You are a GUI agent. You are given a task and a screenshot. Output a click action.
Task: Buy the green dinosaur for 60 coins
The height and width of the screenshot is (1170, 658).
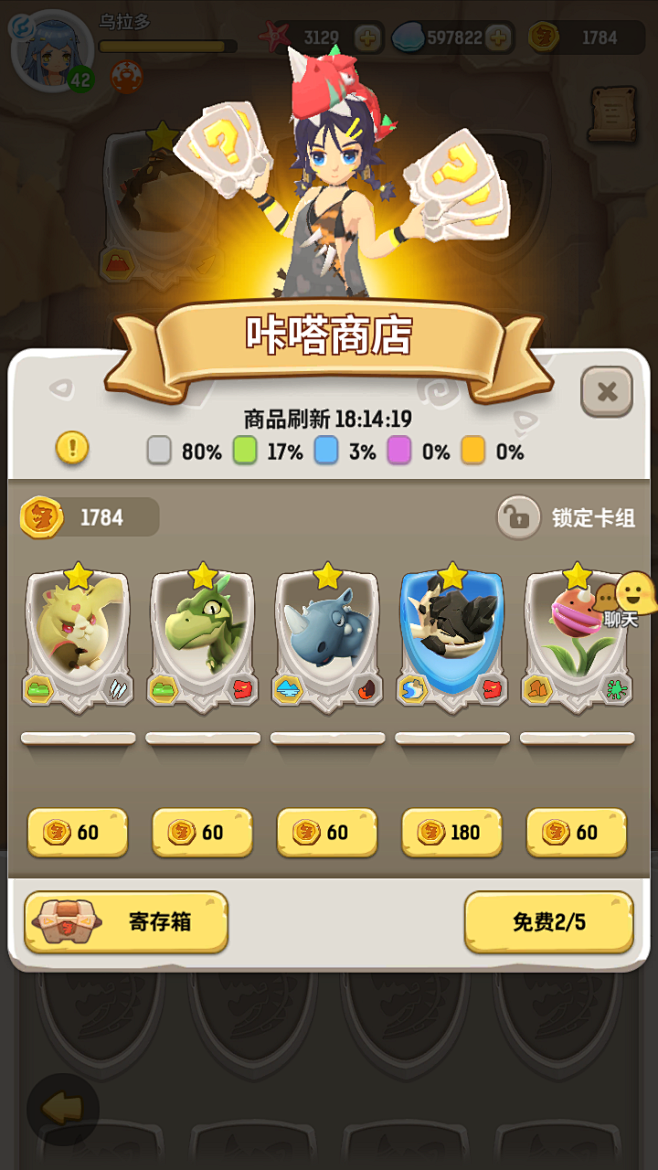[x=203, y=832]
